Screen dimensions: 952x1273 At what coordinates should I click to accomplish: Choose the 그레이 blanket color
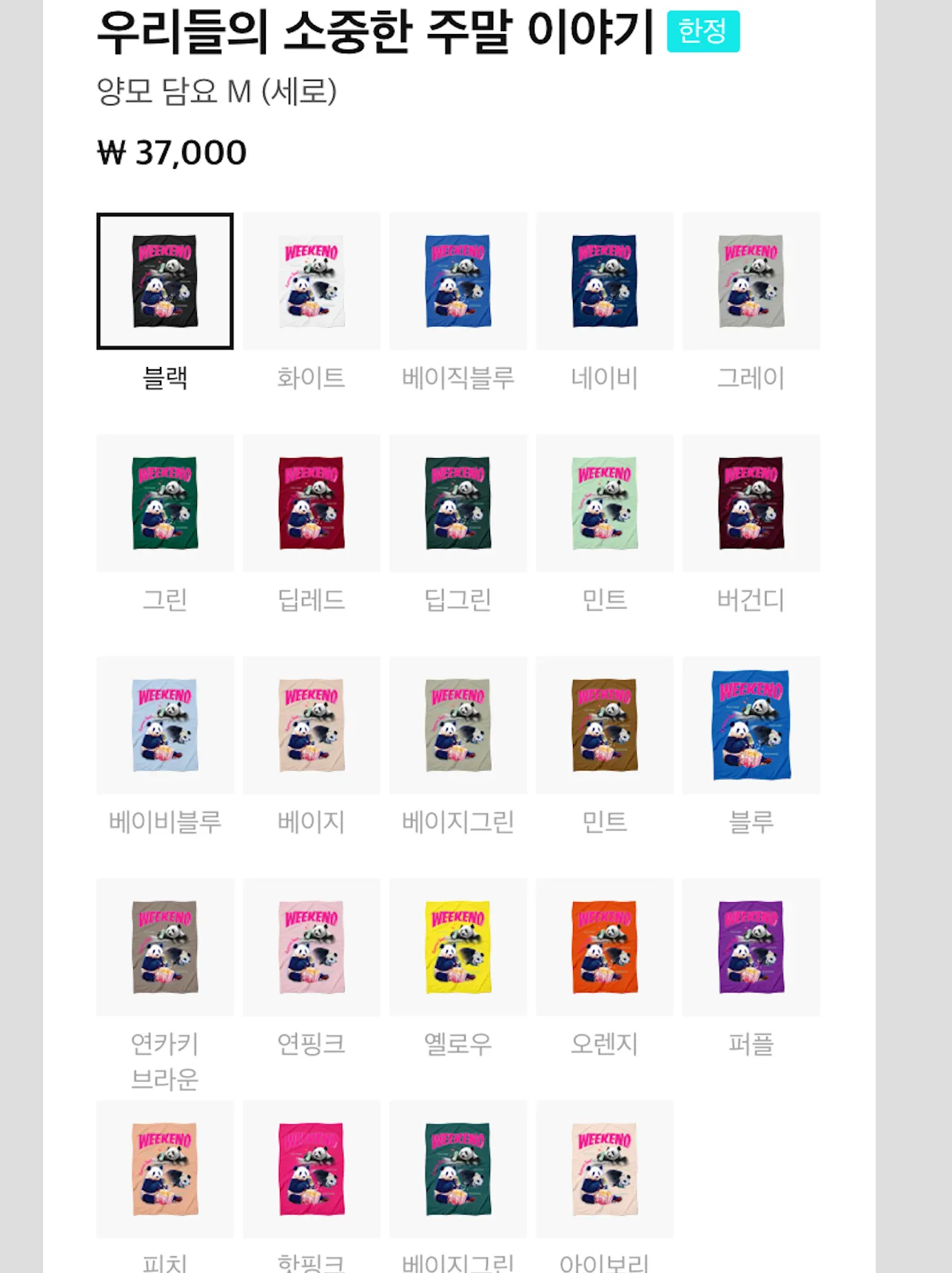click(x=751, y=281)
